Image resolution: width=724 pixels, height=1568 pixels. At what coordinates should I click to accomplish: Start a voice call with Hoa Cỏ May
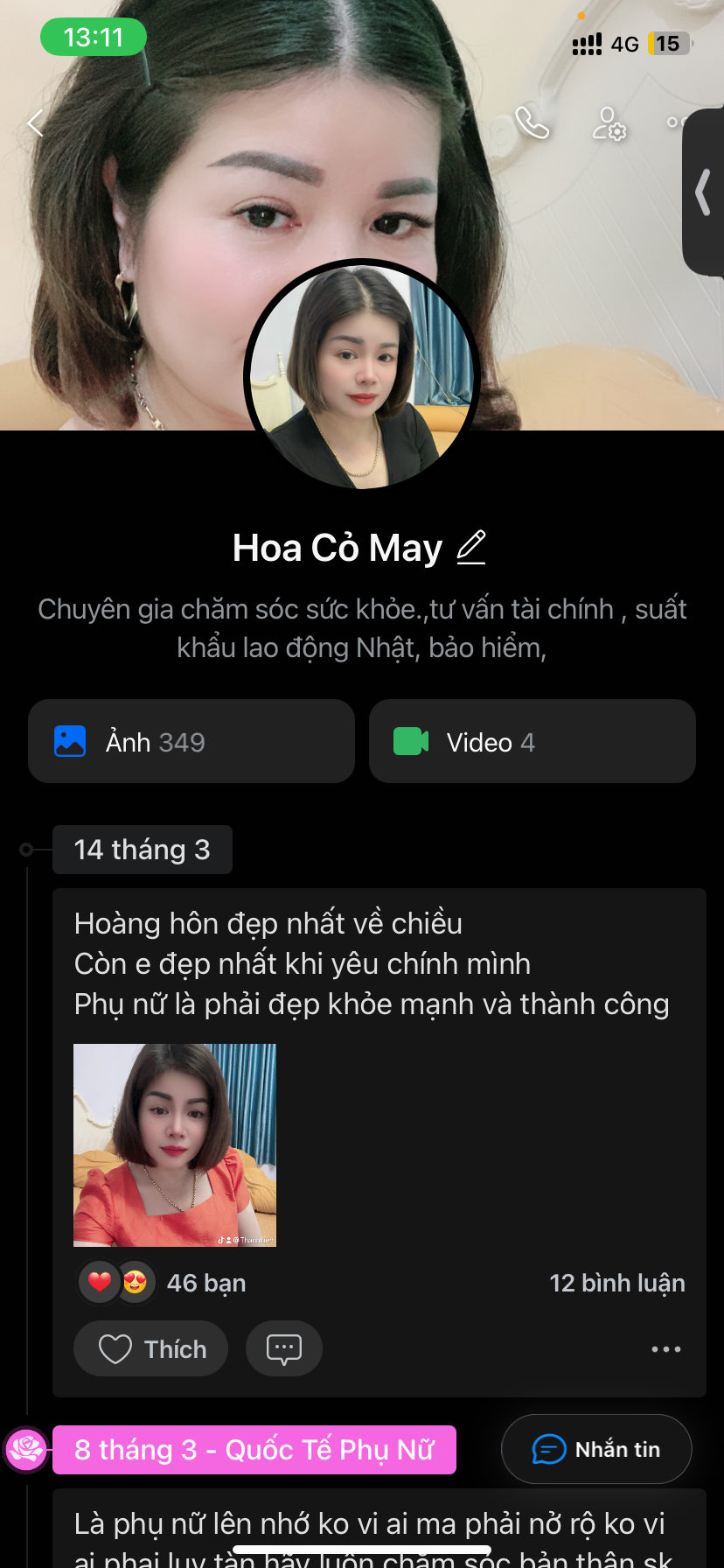click(532, 123)
